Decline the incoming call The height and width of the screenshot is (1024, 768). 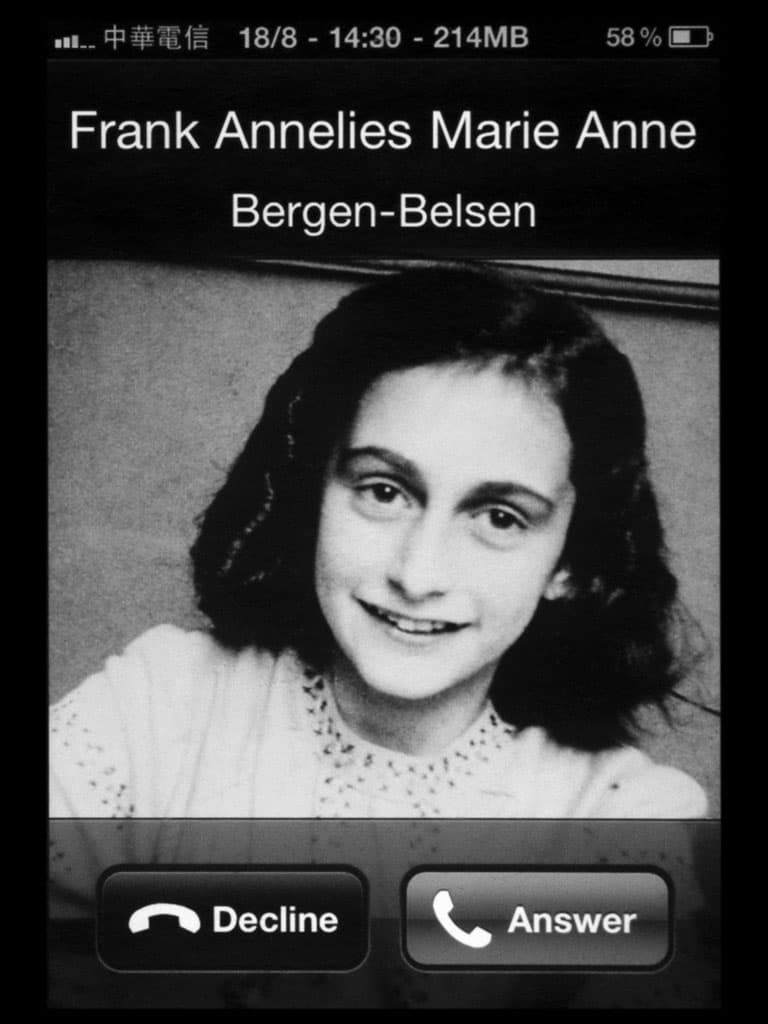coord(233,919)
